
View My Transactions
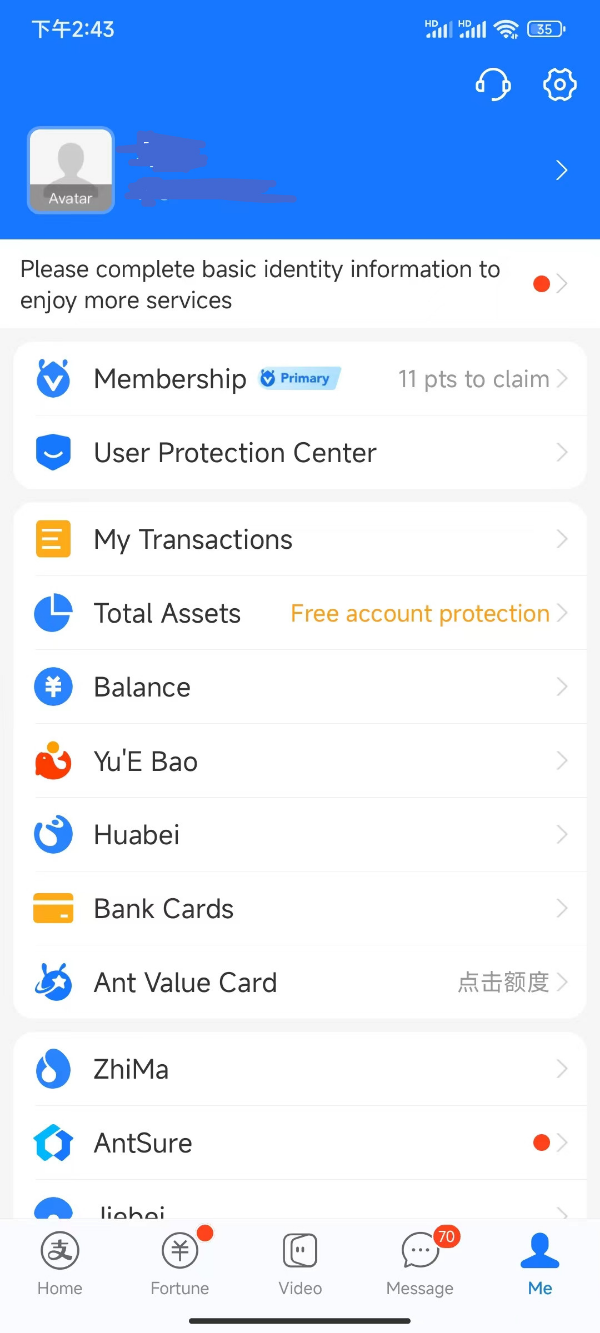(x=300, y=540)
